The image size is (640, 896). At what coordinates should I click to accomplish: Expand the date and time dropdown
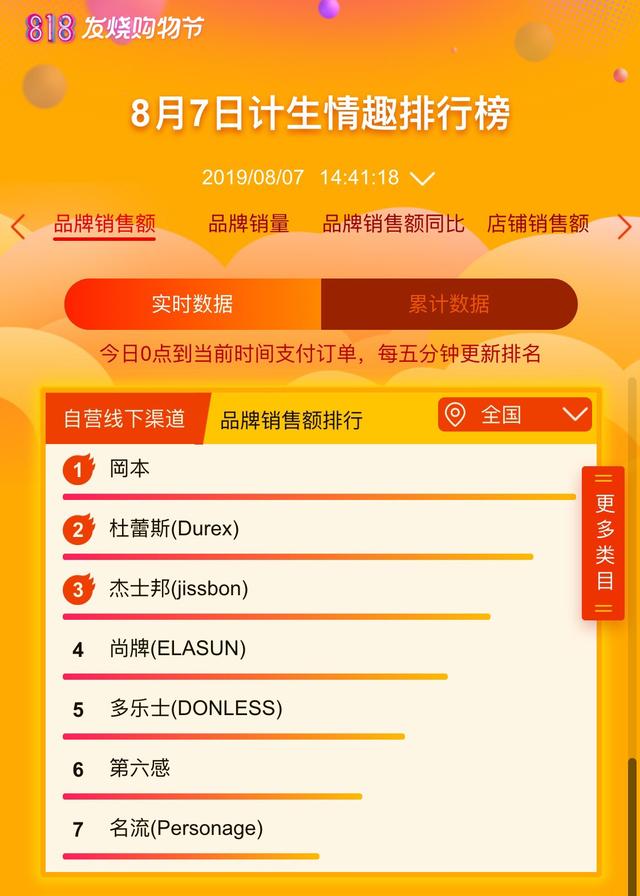click(x=422, y=179)
